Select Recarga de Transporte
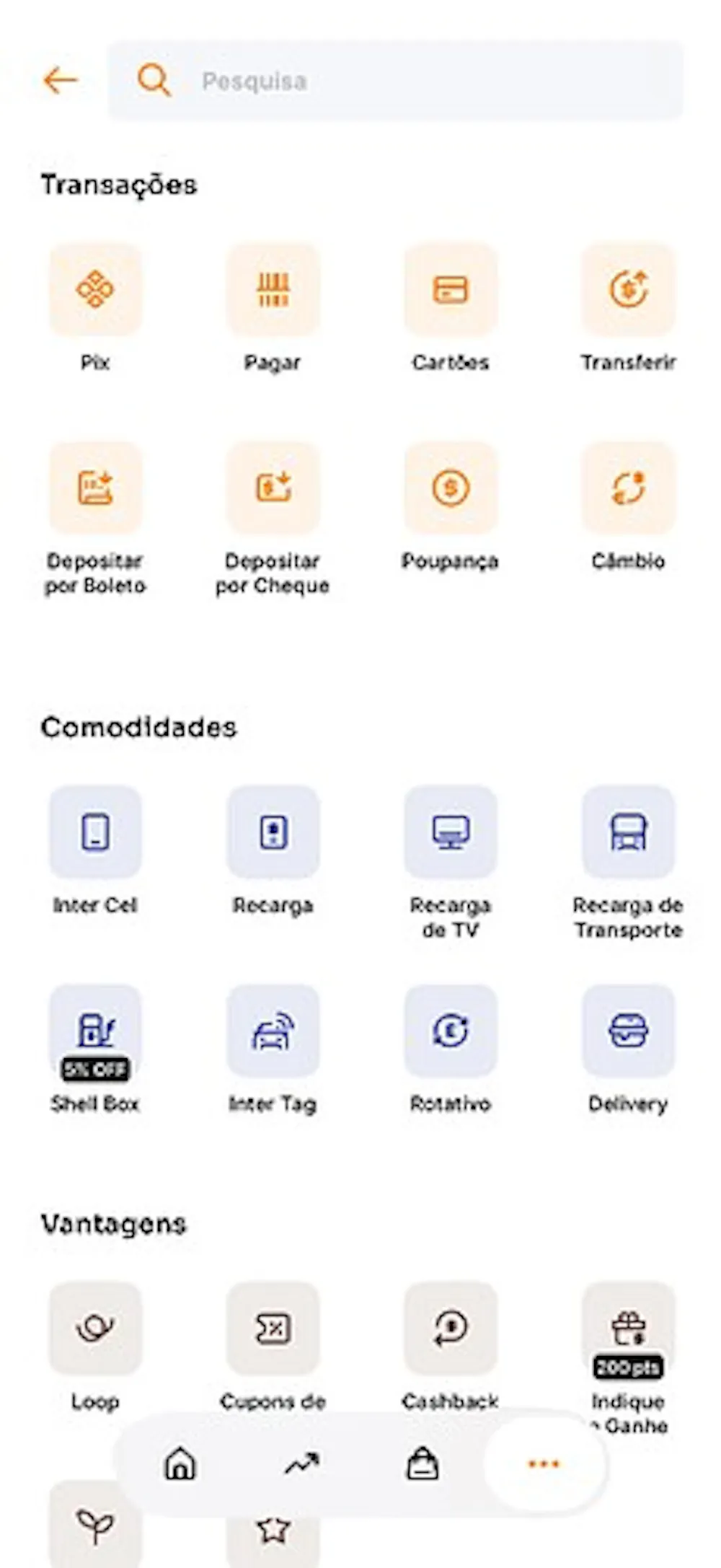721x1568 pixels. point(628,832)
